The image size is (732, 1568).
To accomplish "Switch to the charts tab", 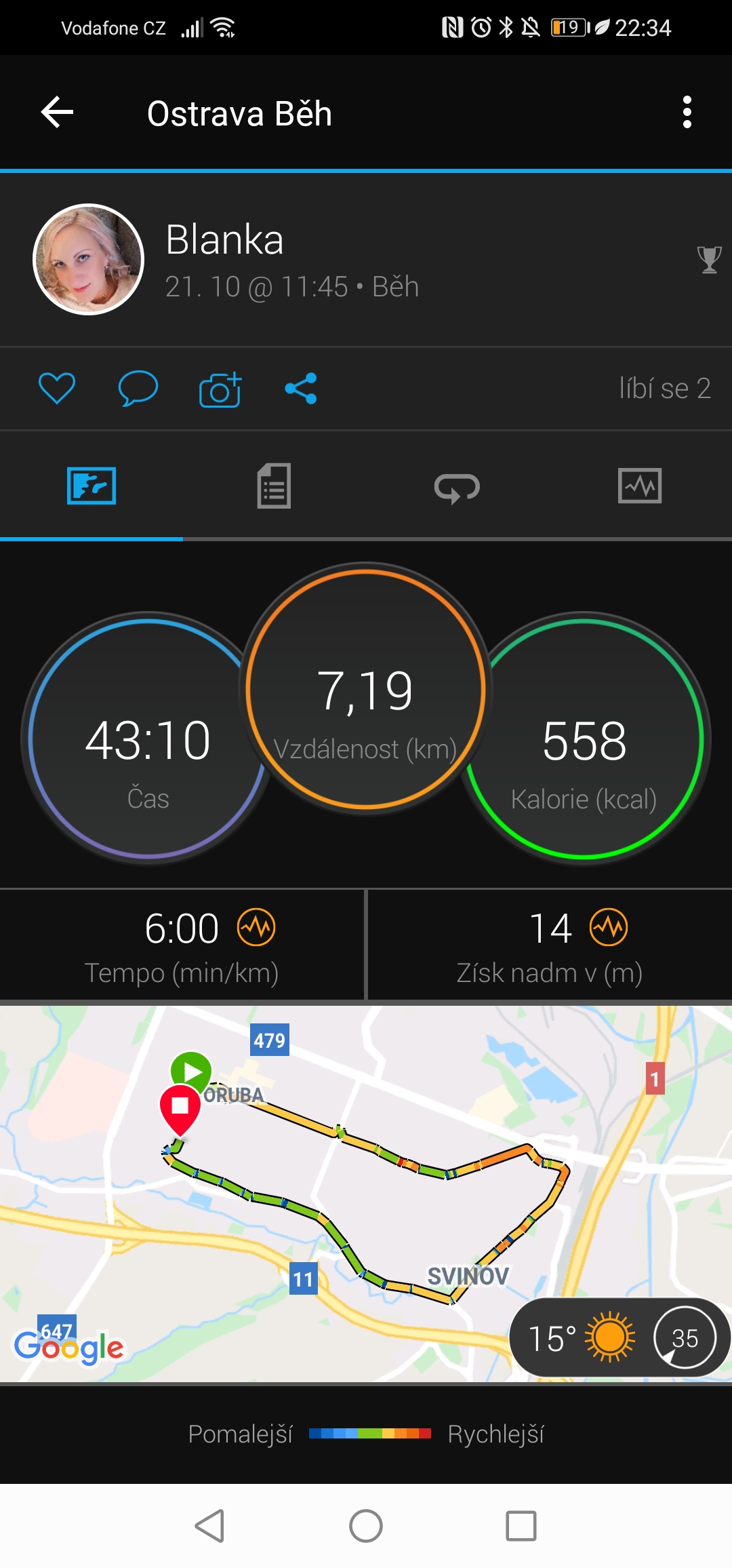I will point(640,486).
